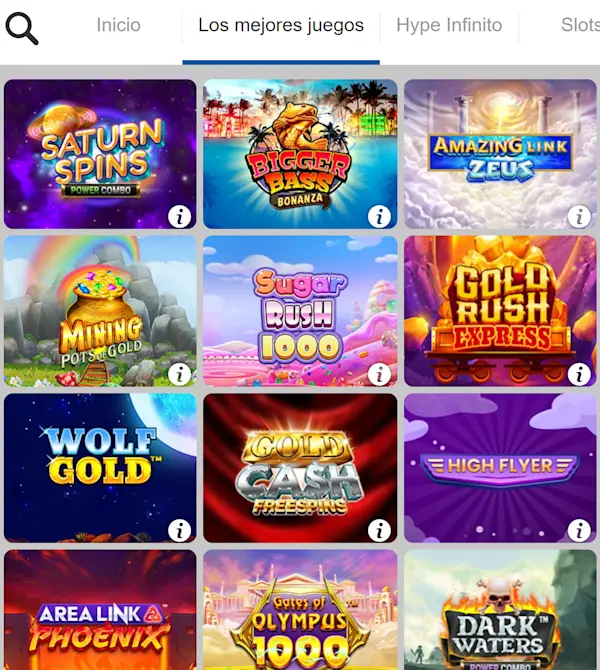Show info for Gold Rush Express
Image resolution: width=600 pixels, height=670 pixels.
tap(579, 374)
